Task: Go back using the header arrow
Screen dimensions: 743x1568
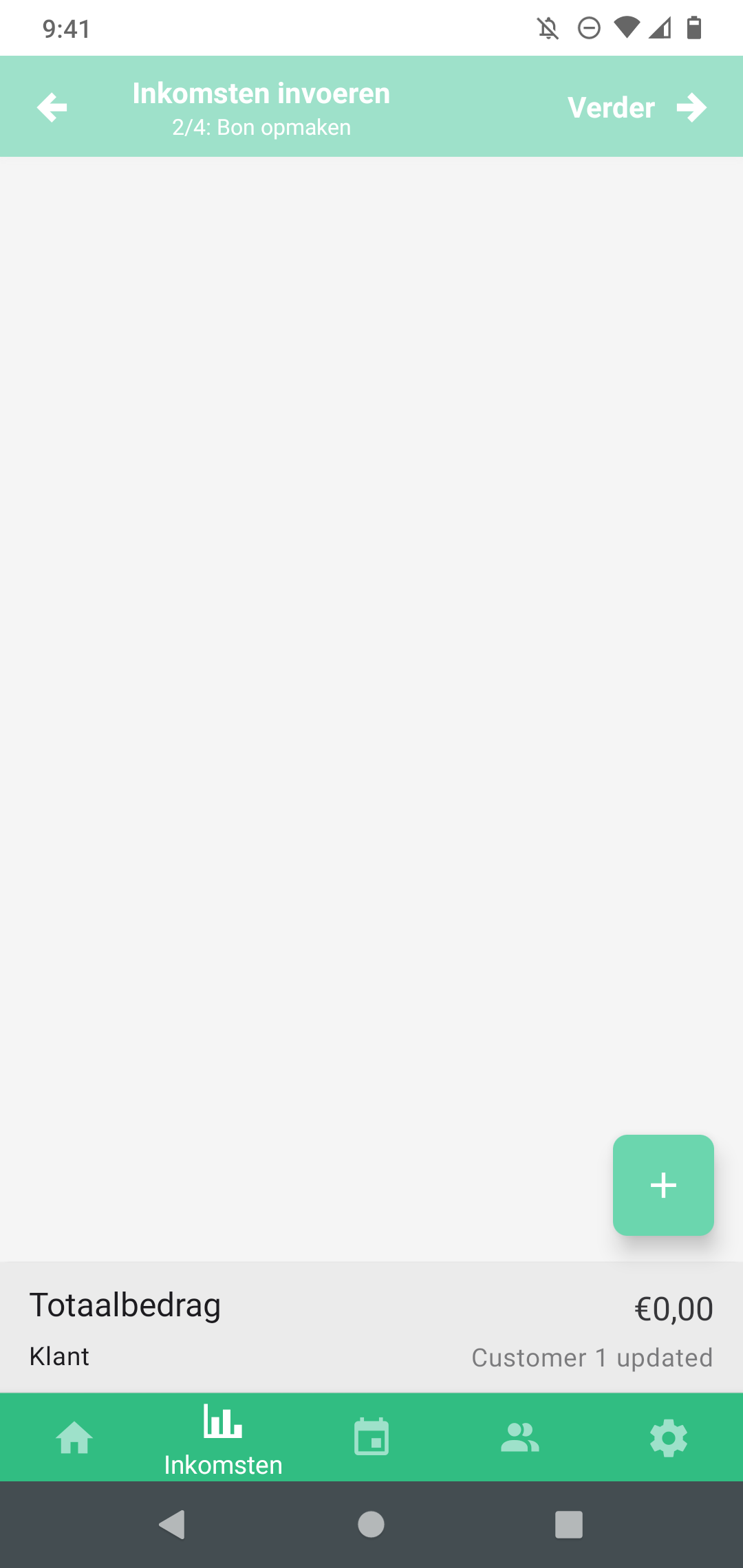Action: click(52, 107)
